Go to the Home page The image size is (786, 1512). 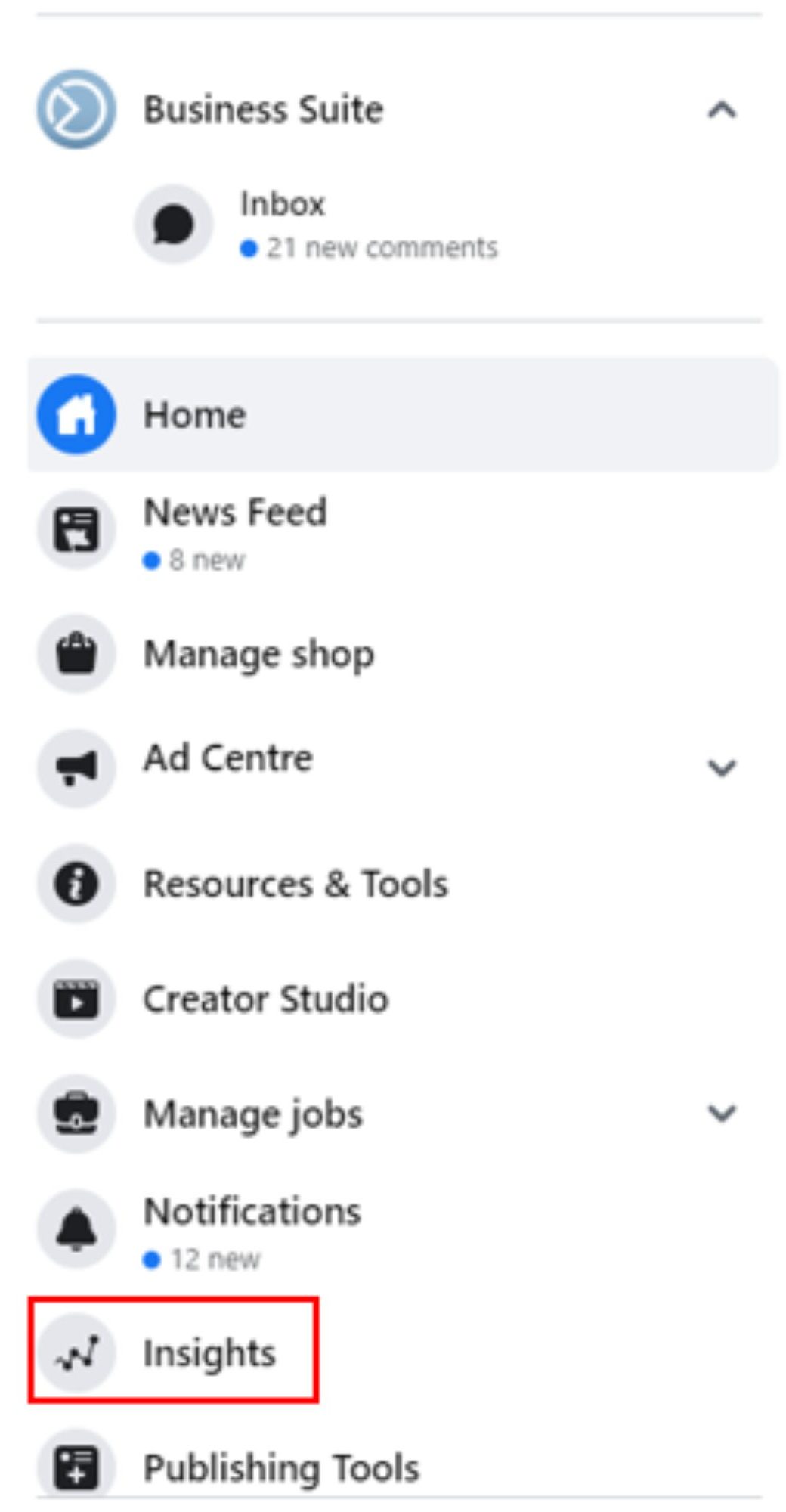coord(195,415)
